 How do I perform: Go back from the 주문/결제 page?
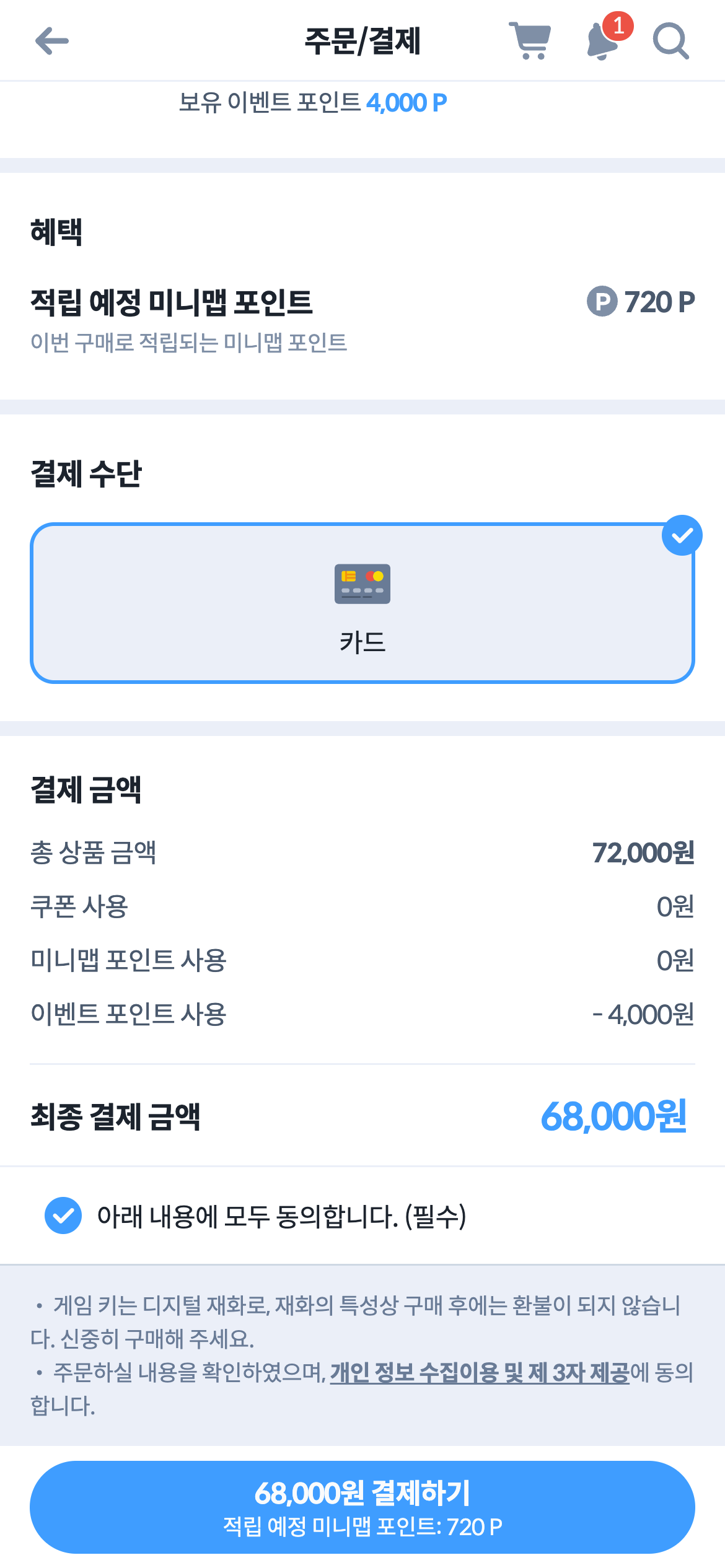(52, 42)
